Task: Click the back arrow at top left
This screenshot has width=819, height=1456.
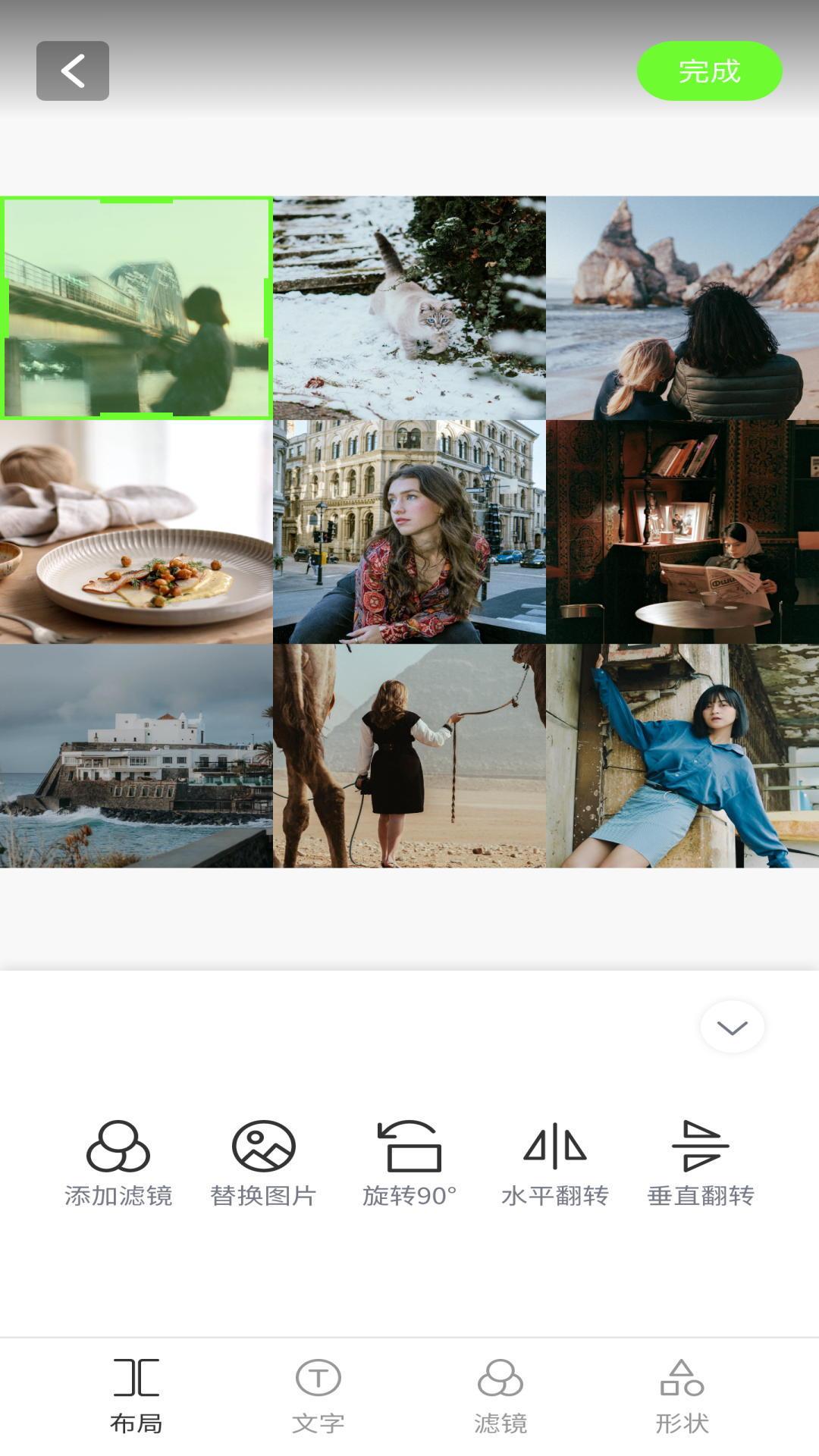Action: (x=72, y=71)
